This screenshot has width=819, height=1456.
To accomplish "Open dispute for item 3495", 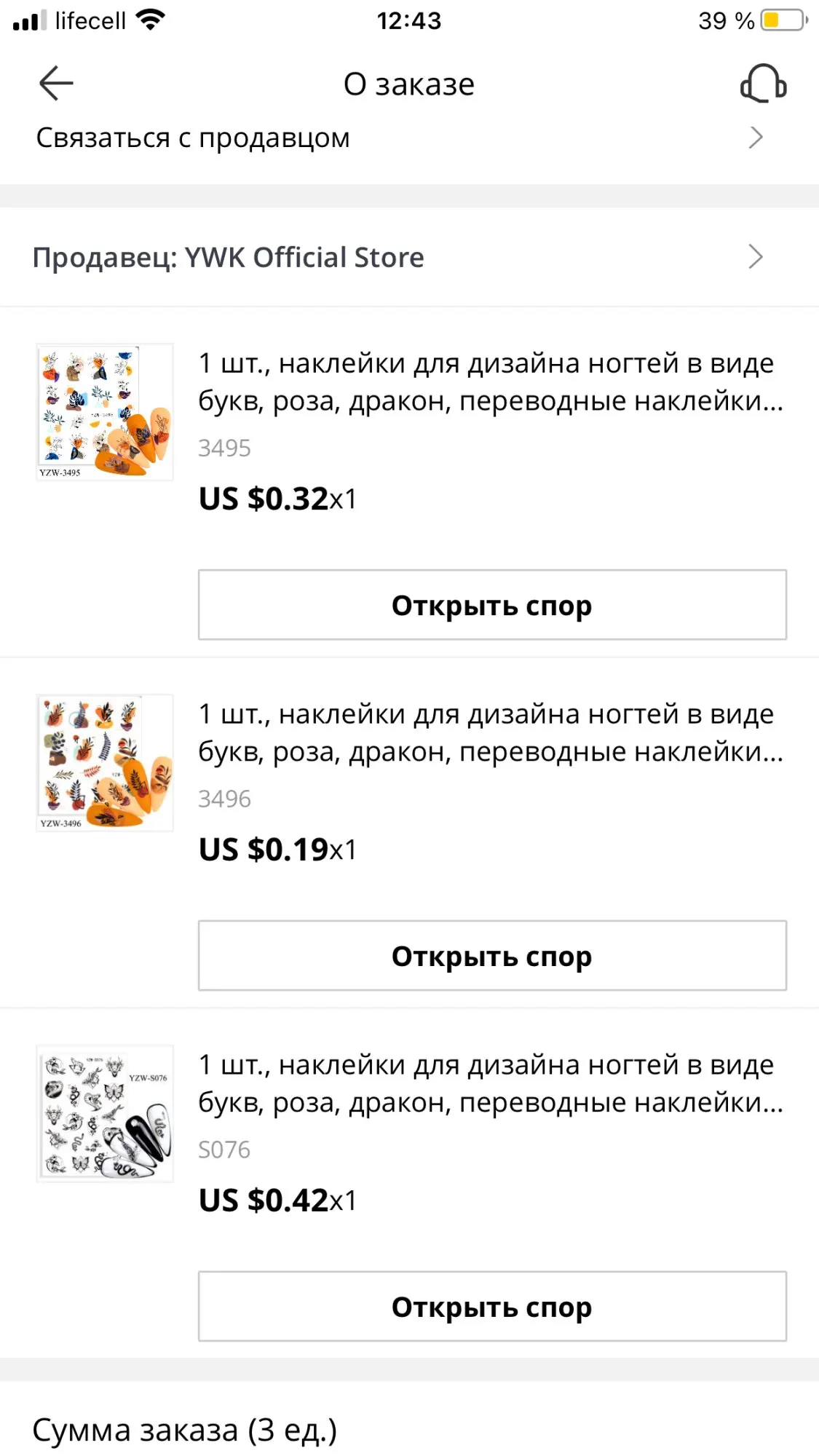I will point(492,605).
